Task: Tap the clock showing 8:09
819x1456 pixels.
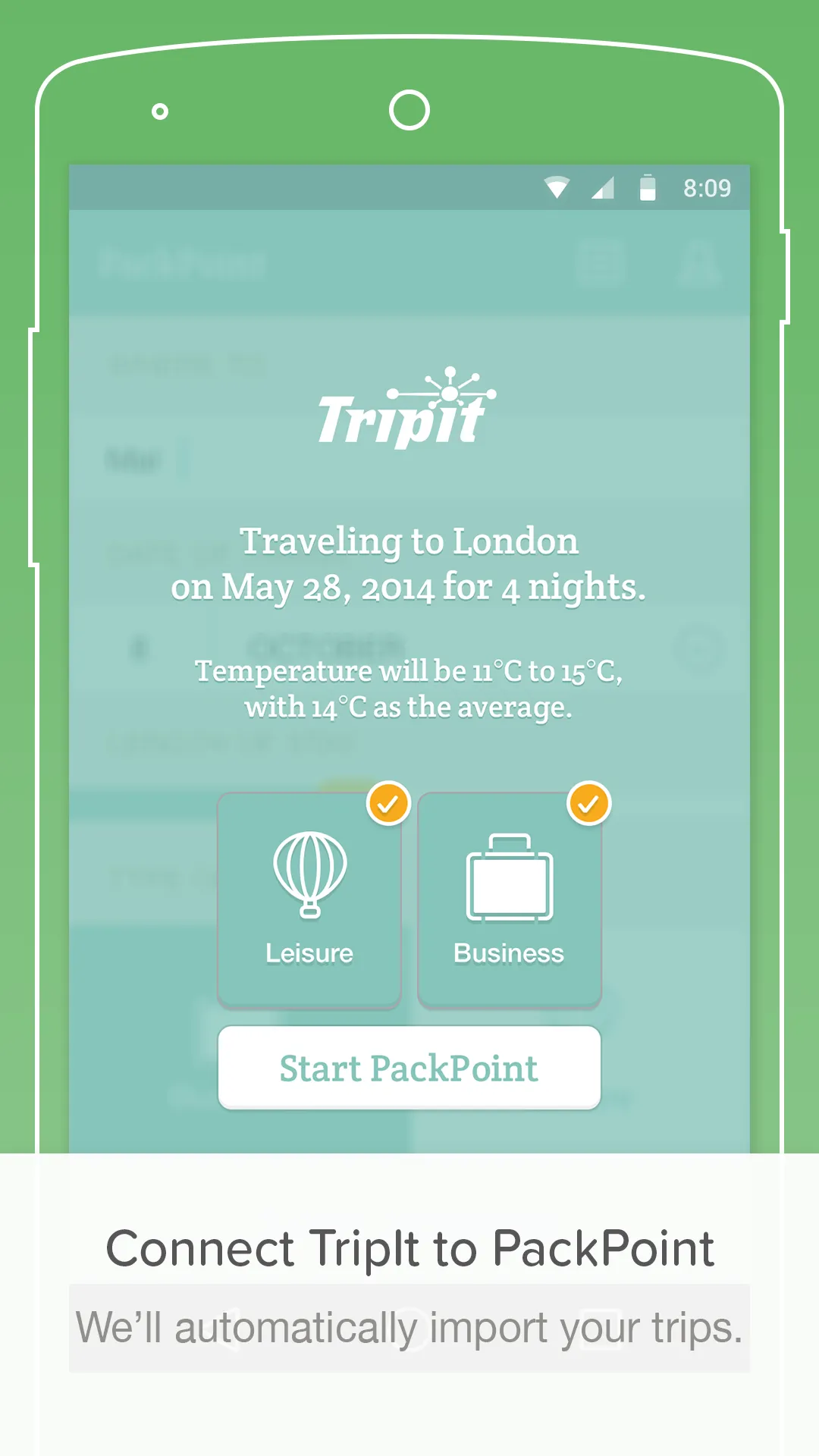Action: tap(707, 187)
